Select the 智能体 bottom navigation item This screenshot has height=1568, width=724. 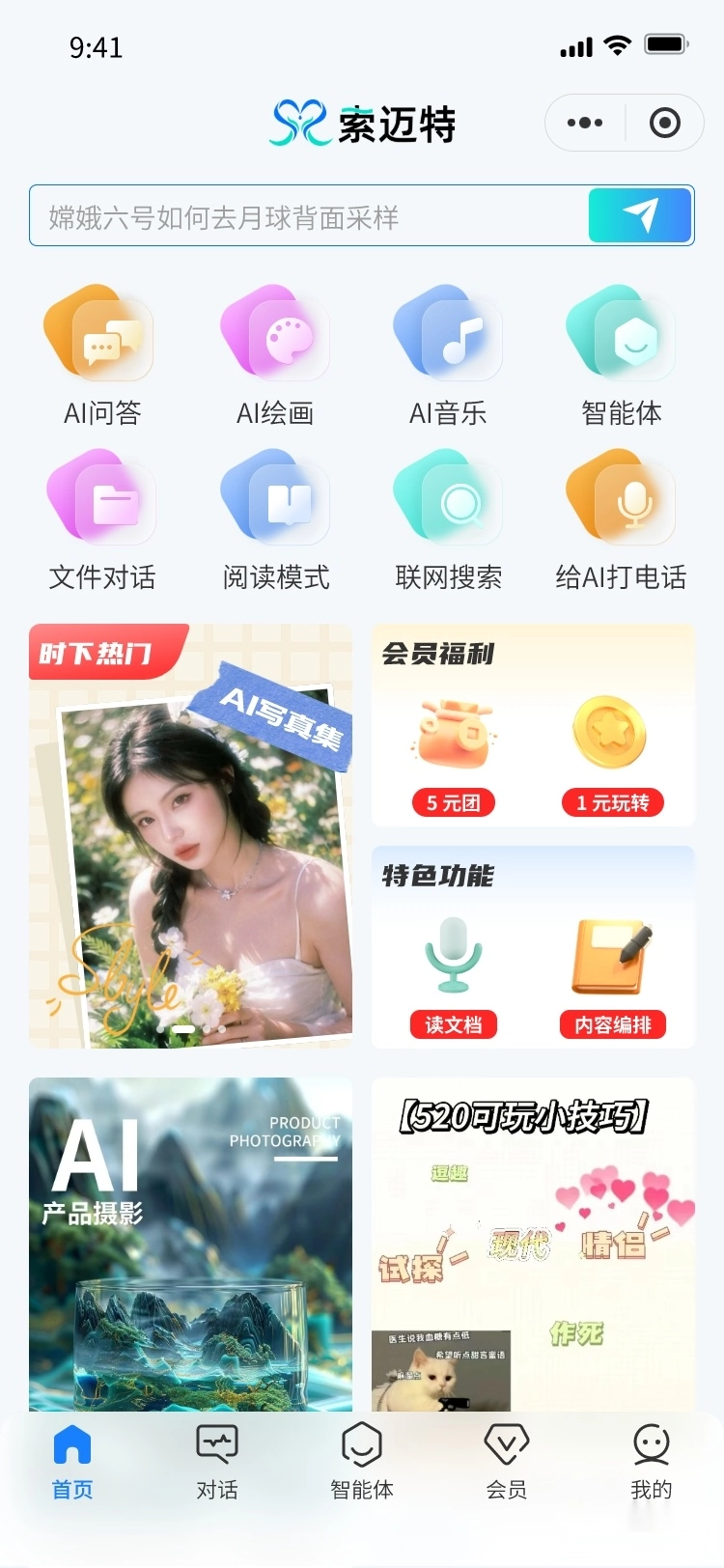pos(360,1468)
